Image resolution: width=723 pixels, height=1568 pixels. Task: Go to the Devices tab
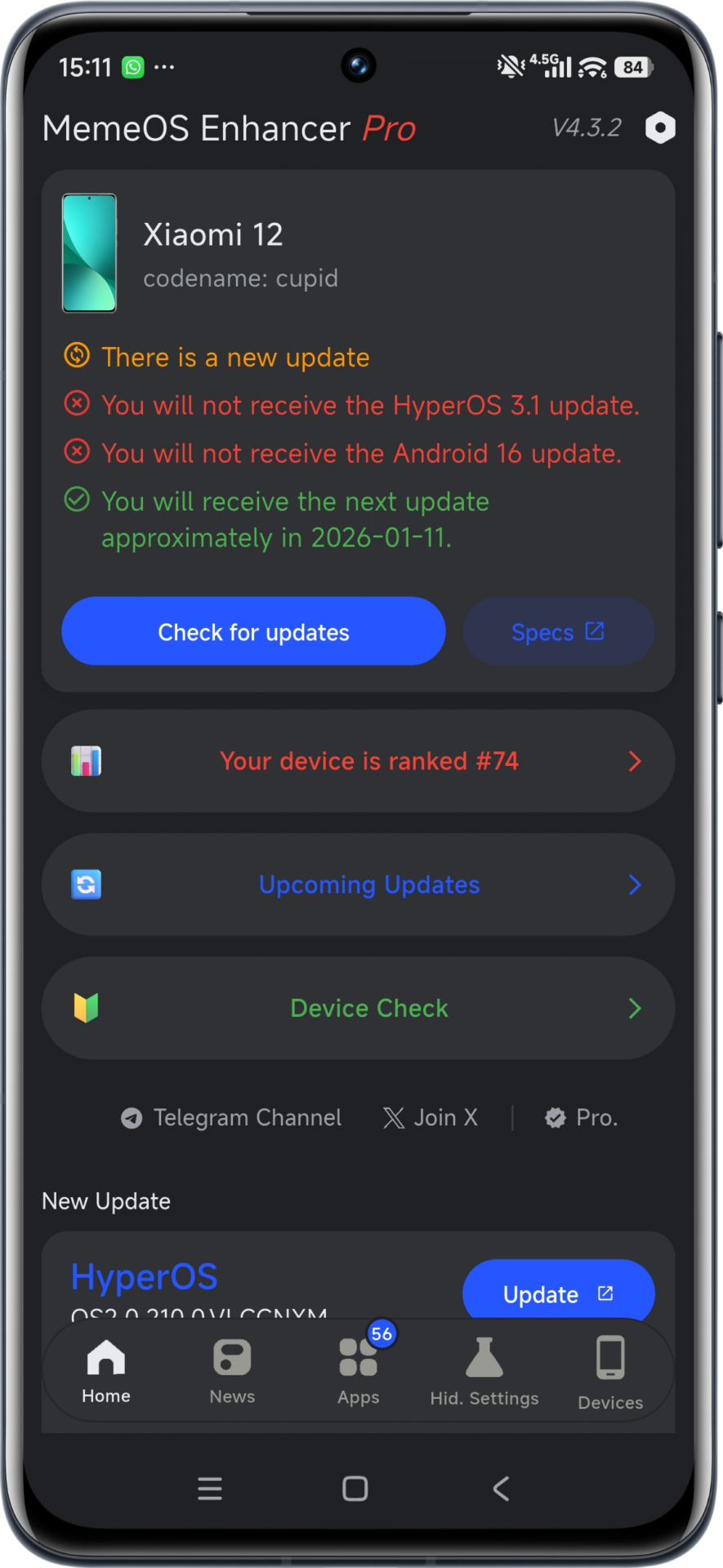pyautogui.click(x=610, y=1374)
